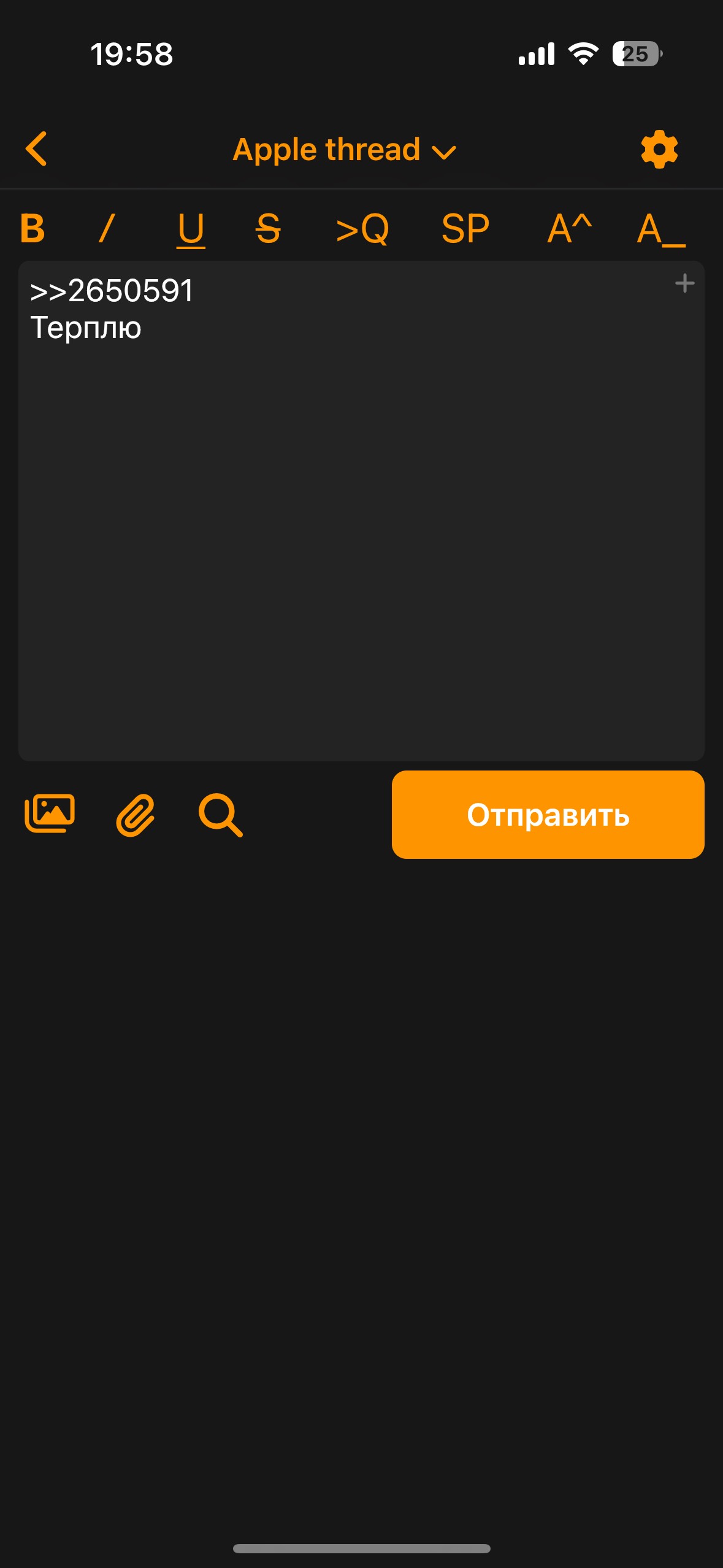This screenshot has height=1568, width=723.
Task: Tap the plus icon in the text box
Action: point(684,283)
